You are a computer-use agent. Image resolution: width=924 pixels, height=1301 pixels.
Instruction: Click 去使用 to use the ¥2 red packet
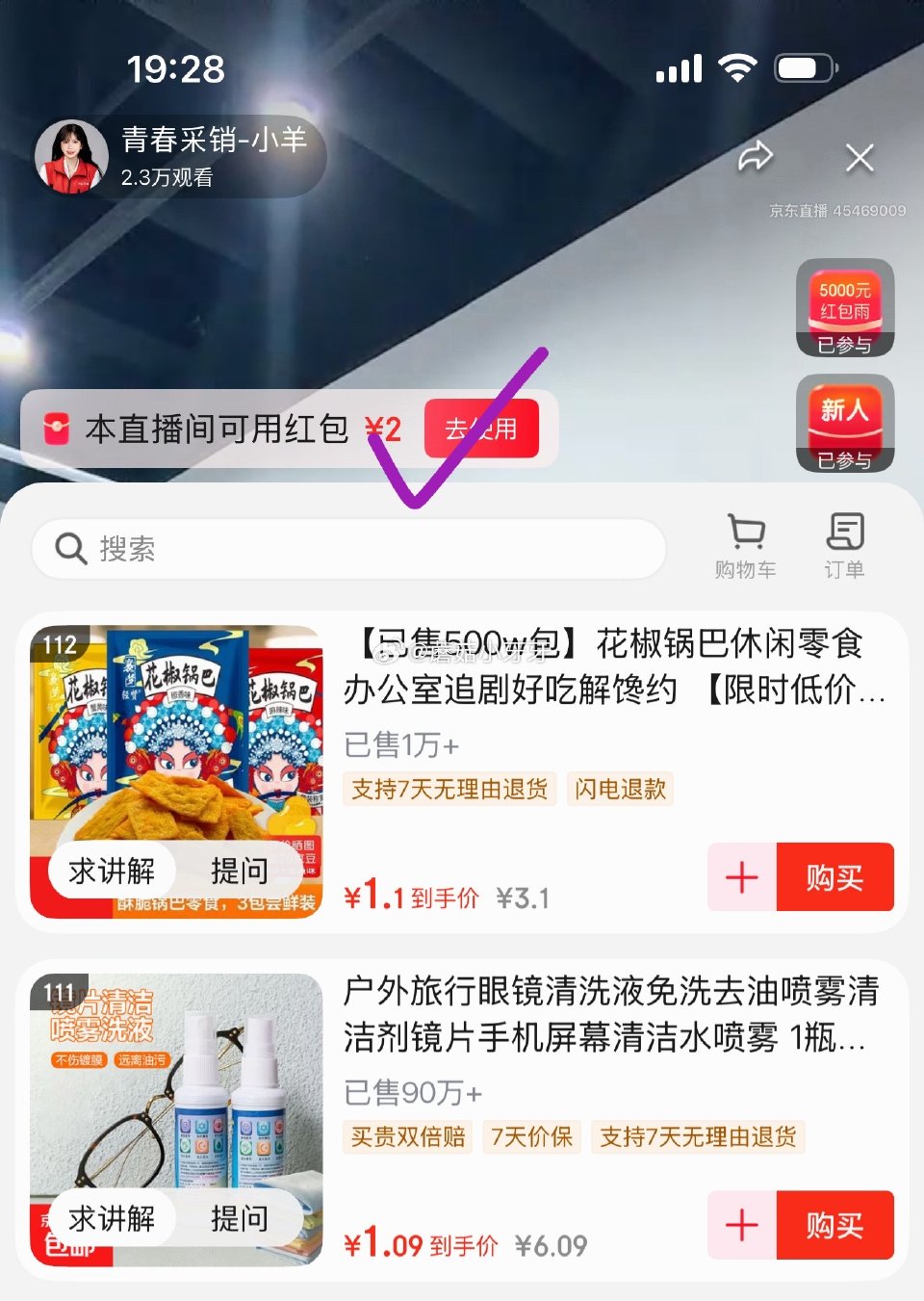pyautogui.click(x=482, y=429)
